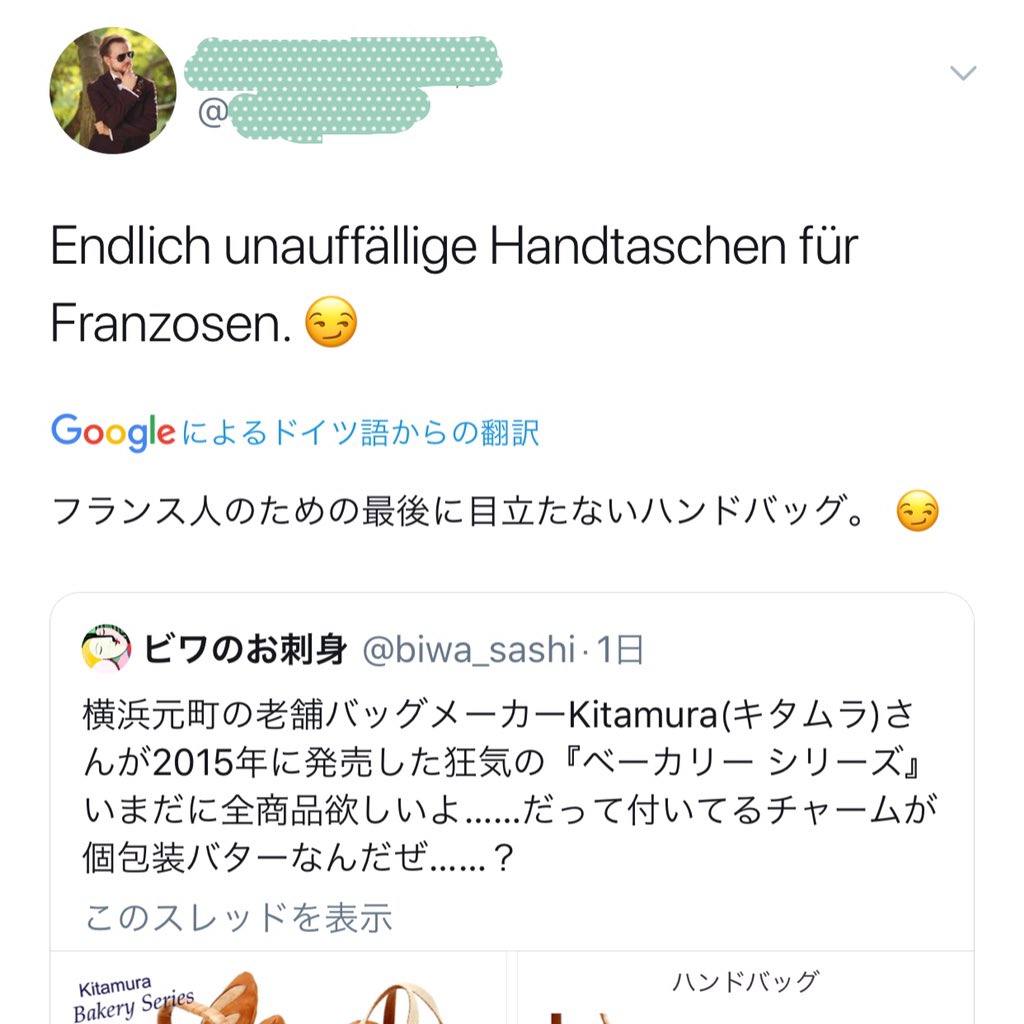Open the tweet author's profile picture
This screenshot has height=1024, width=1024.
tap(113, 90)
